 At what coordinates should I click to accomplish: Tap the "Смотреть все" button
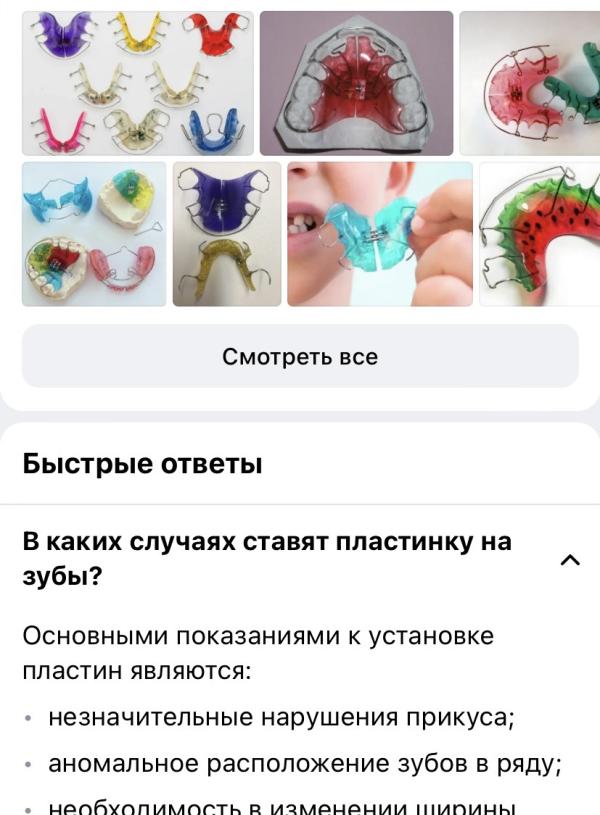(x=300, y=356)
